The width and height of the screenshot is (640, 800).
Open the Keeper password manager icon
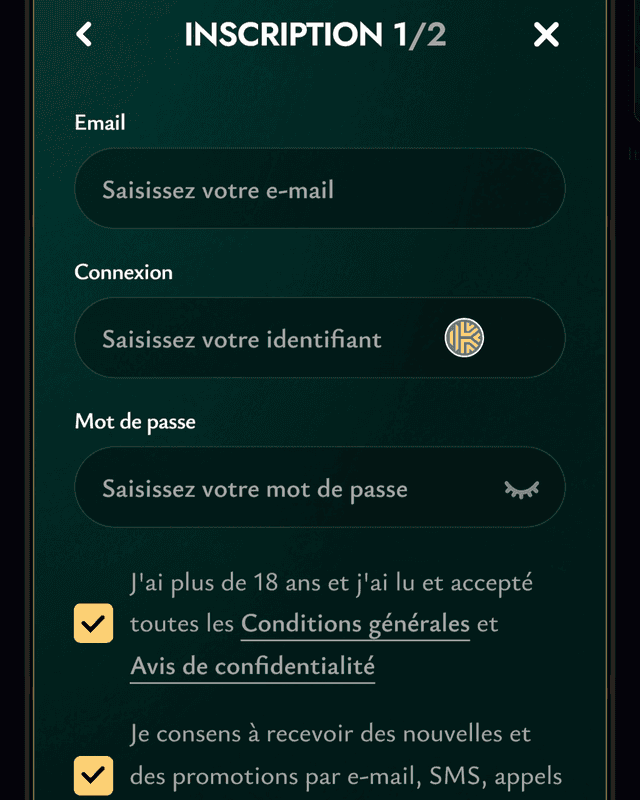coord(464,338)
